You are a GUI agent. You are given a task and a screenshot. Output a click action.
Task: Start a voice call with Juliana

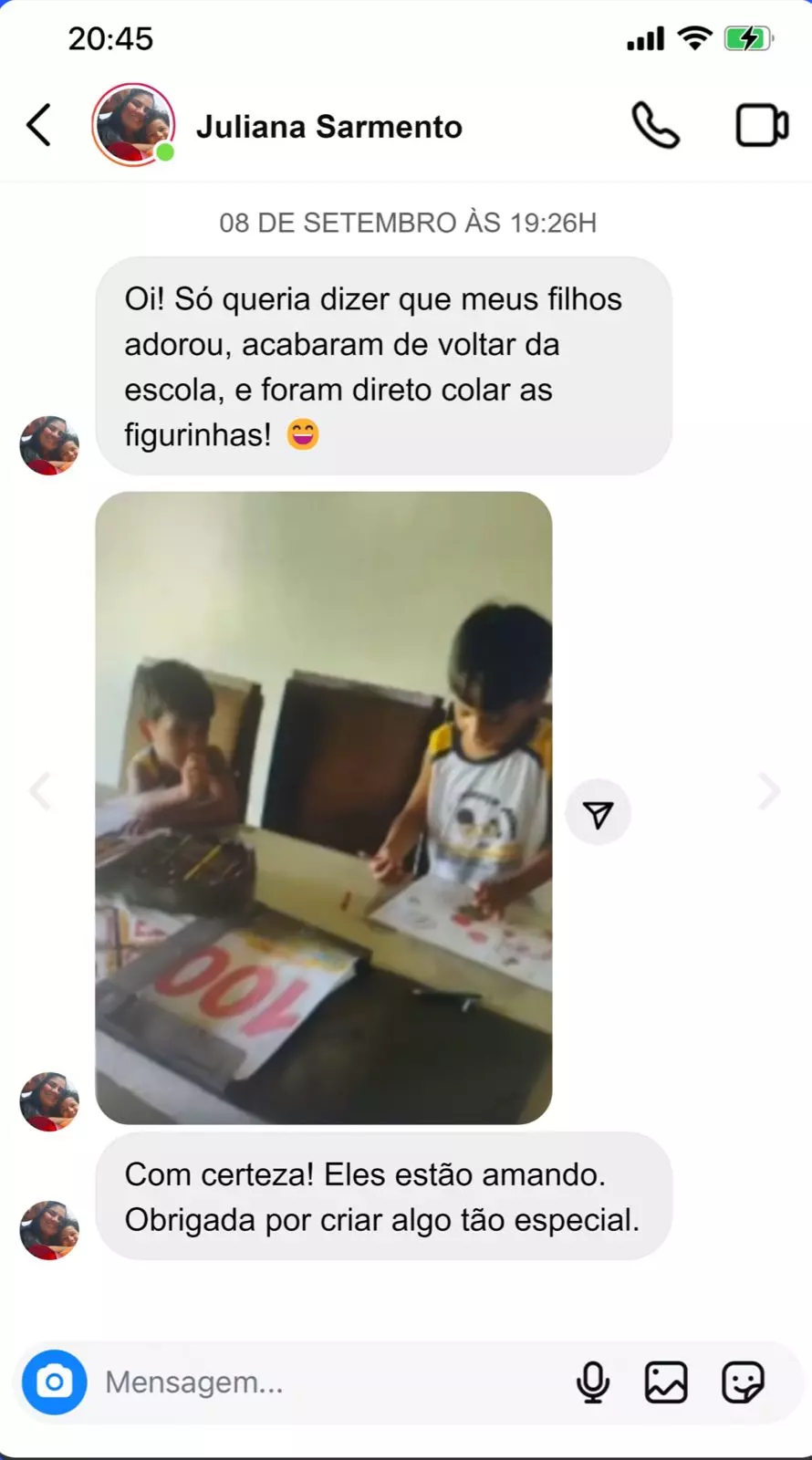click(x=656, y=126)
